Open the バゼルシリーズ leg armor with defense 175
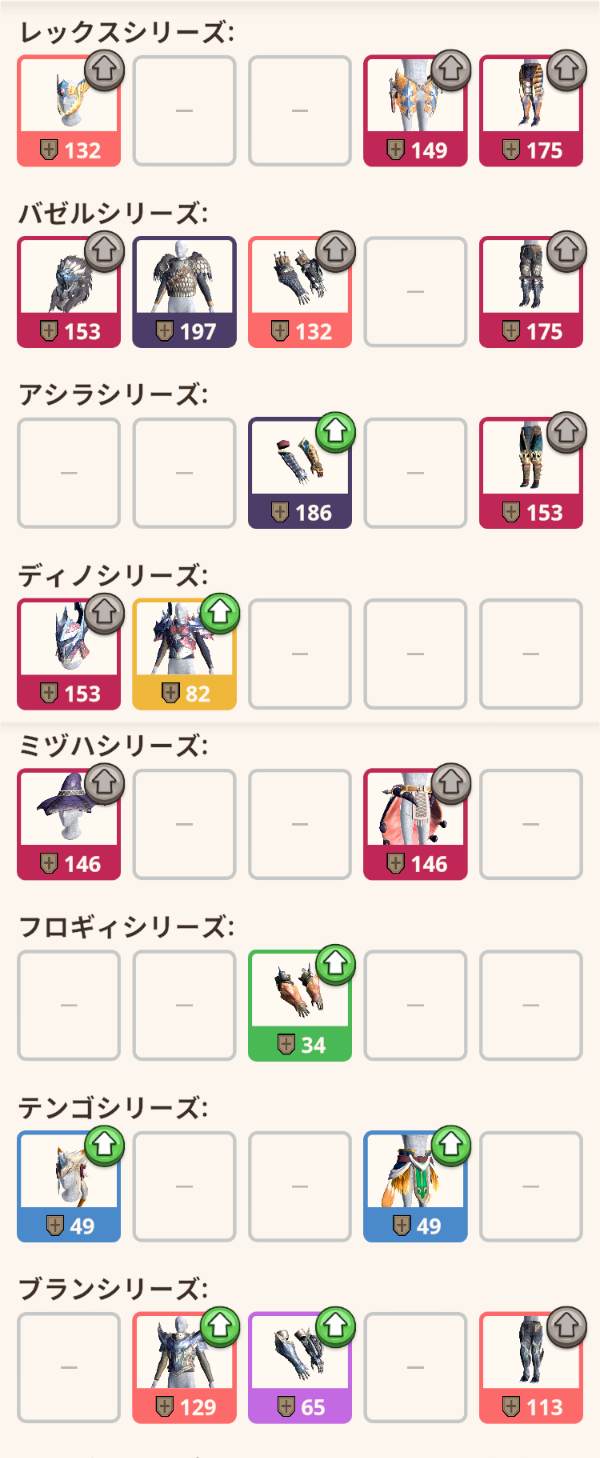600x1458 pixels. [x=530, y=292]
